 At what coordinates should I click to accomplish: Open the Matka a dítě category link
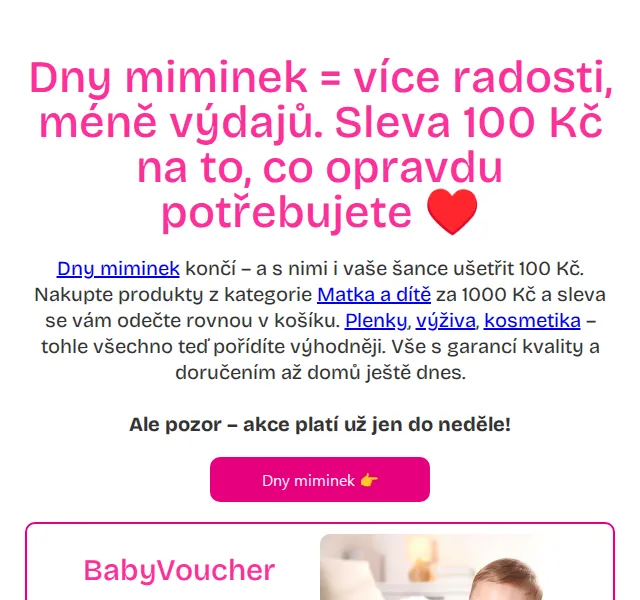pos(374,295)
